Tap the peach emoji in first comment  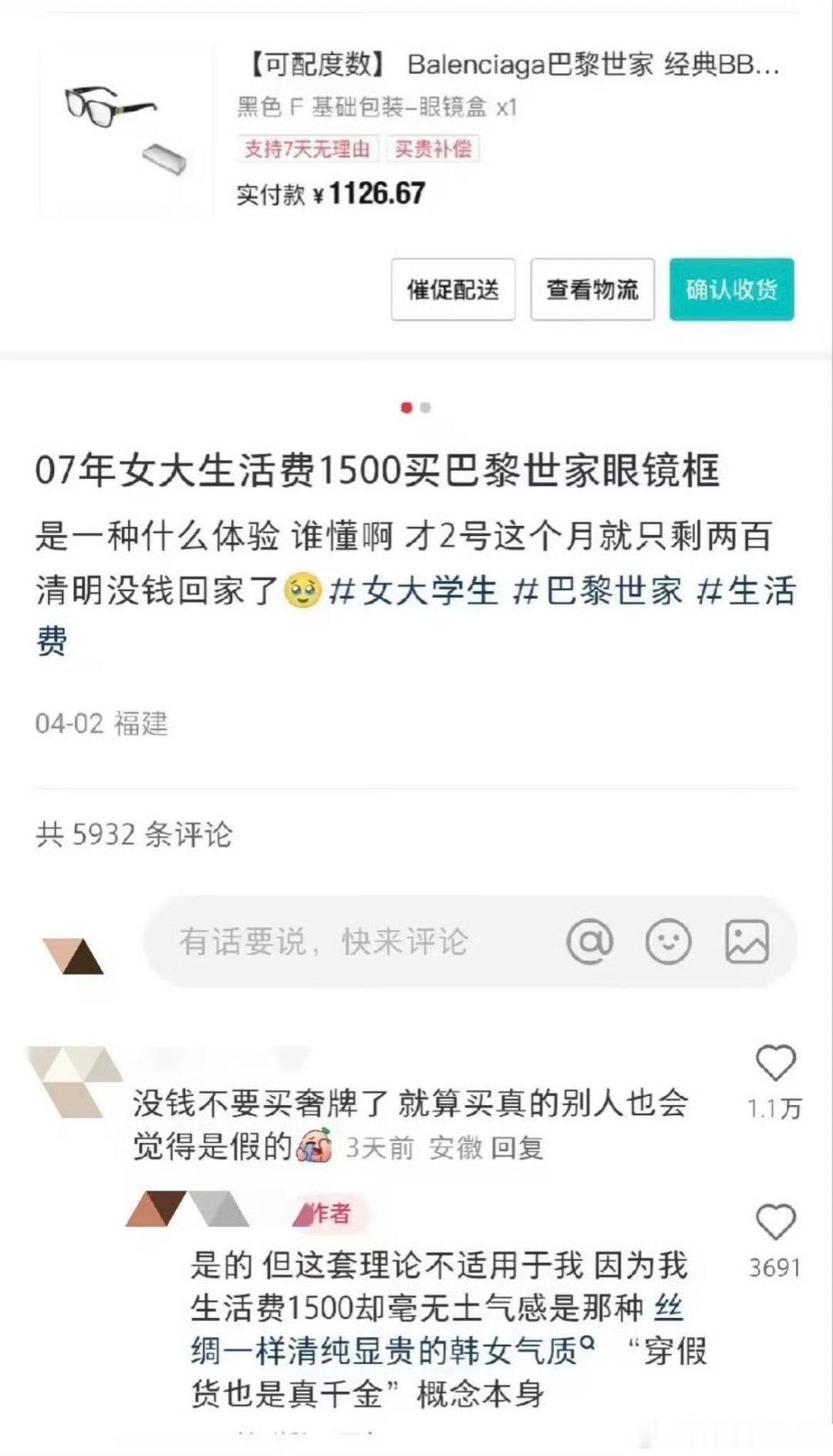coord(315,1144)
